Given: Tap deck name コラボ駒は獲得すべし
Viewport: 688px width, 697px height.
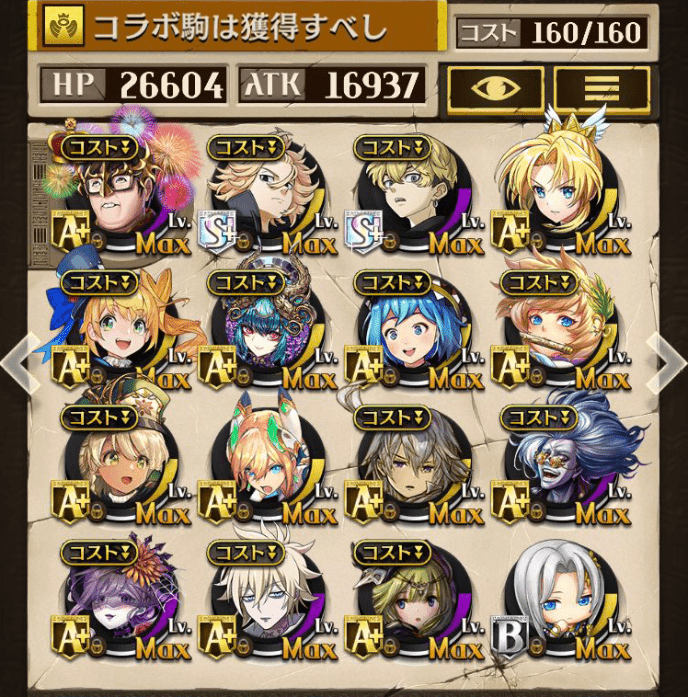Looking at the screenshot, I should pyautogui.click(x=240, y=30).
